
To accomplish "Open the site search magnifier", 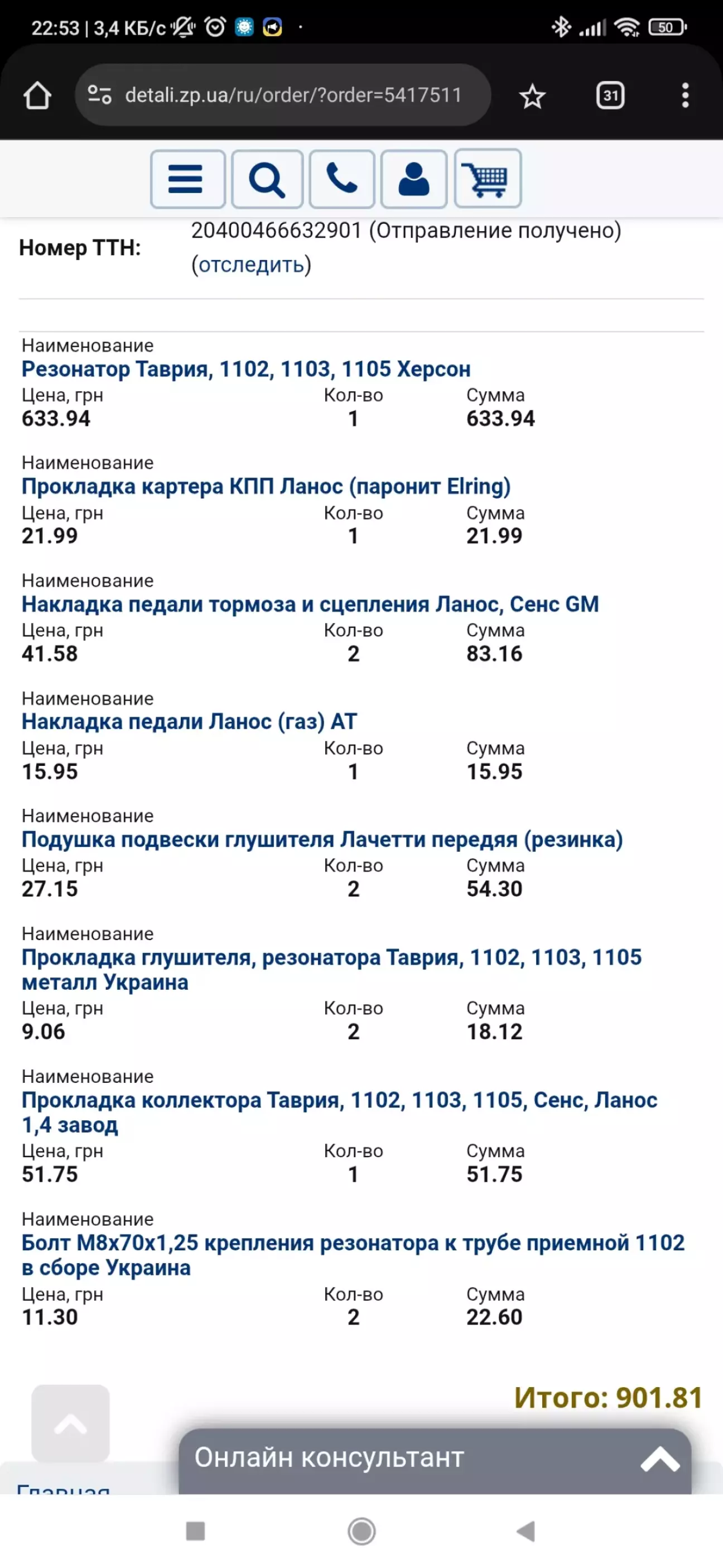I will click(267, 179).
